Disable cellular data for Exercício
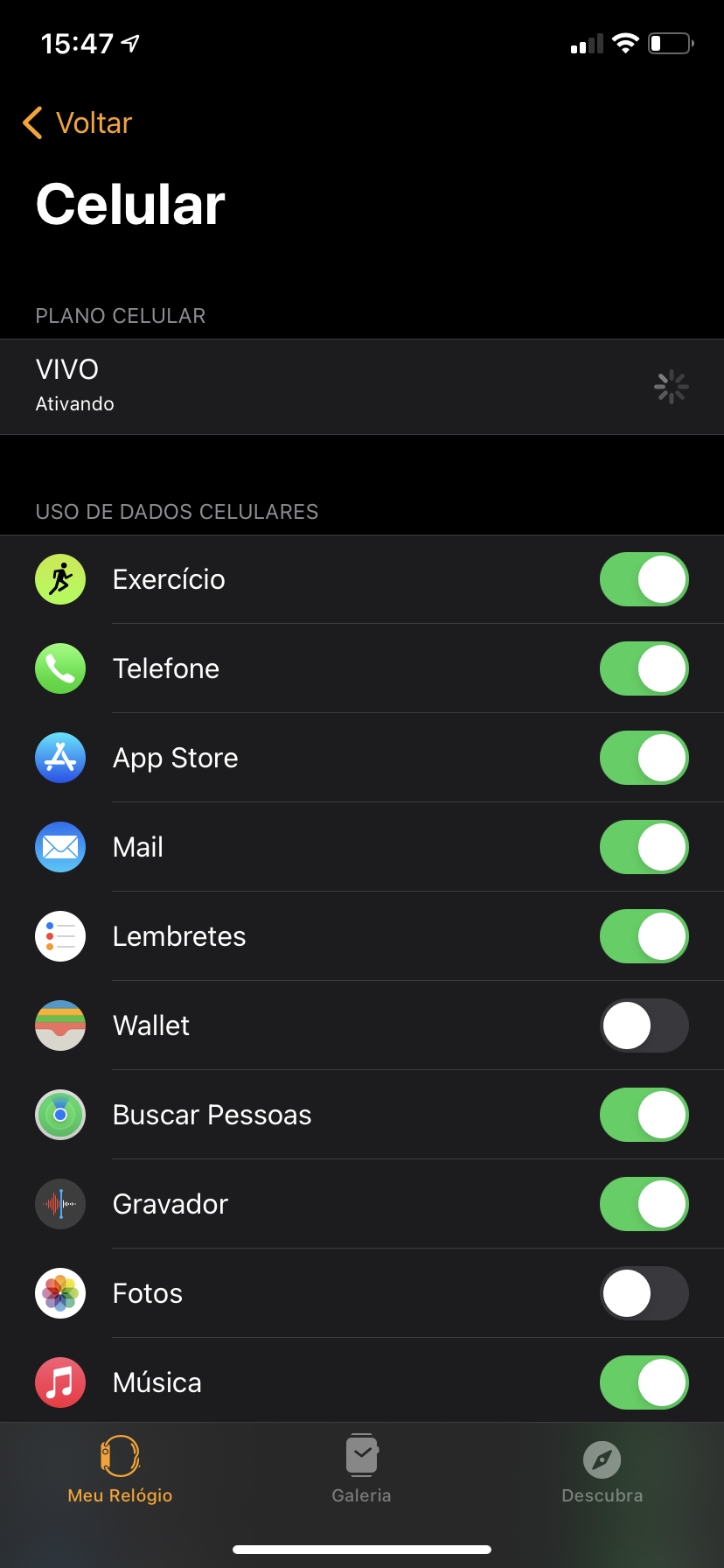724x1568 pixels. 644,579
